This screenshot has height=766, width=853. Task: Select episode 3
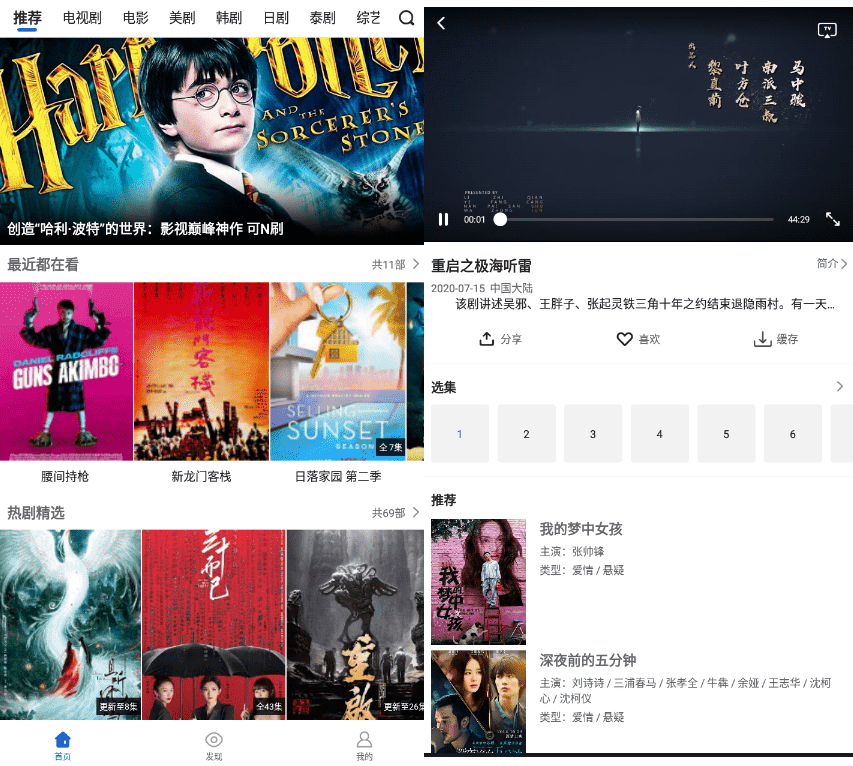pyautogui.click(x=593, y=434)
